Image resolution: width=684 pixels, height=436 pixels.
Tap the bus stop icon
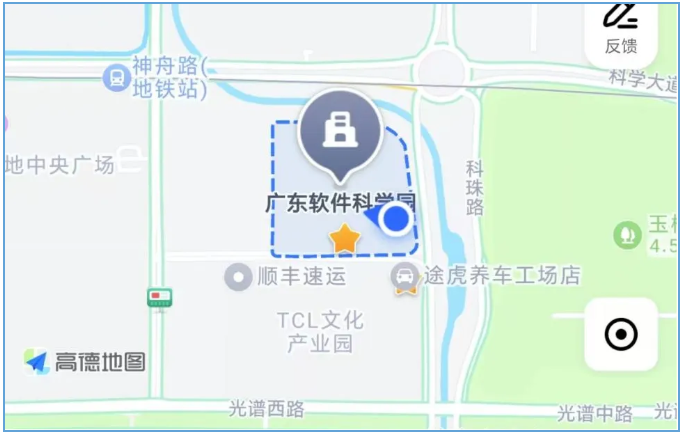(x=159, y=298)
